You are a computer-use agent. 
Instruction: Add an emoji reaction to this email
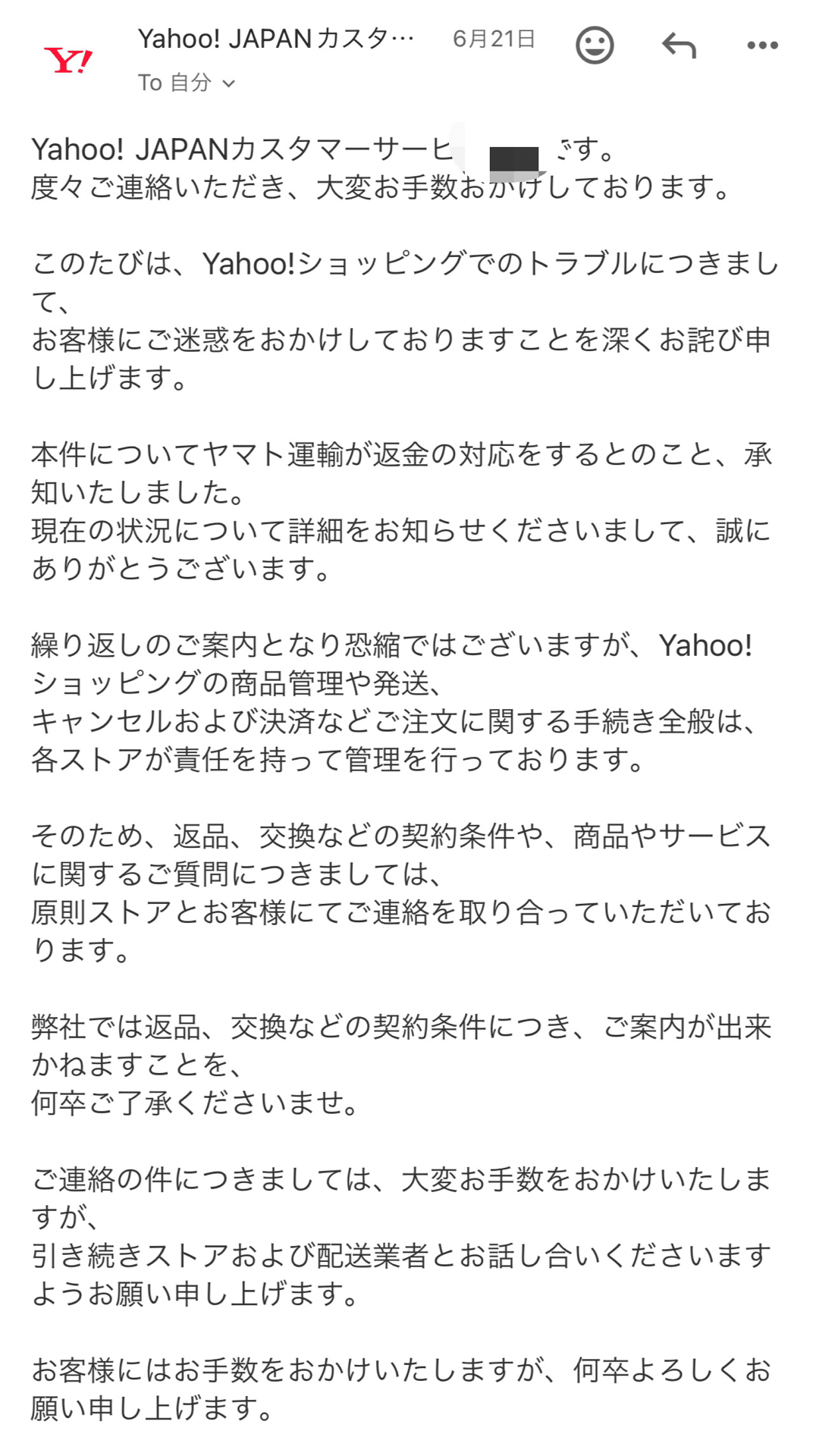[595, 45]
